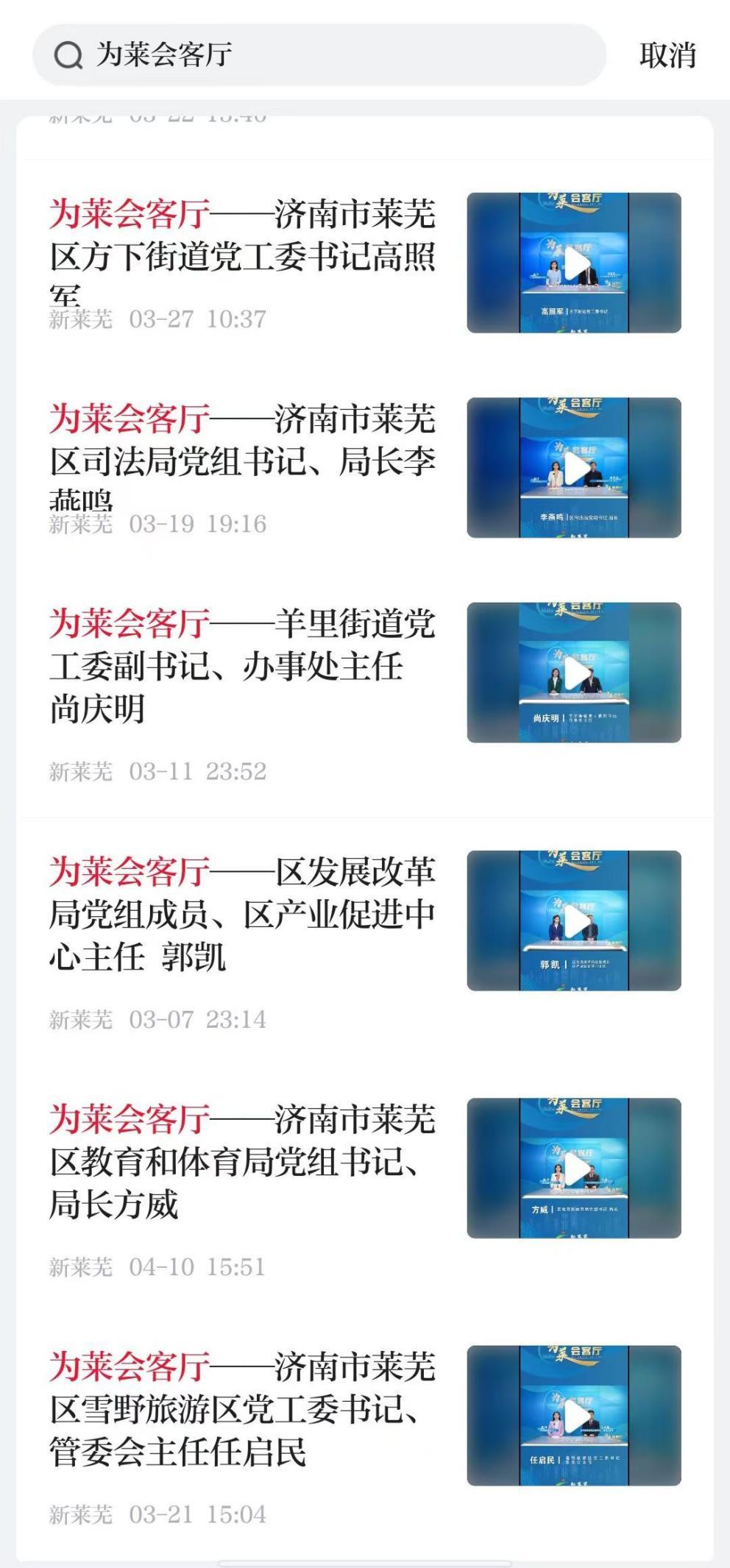Play the video thumbnail for 尚庆明
The height and width of the screenshot is (1568, 730).
[x=574, y=672]
